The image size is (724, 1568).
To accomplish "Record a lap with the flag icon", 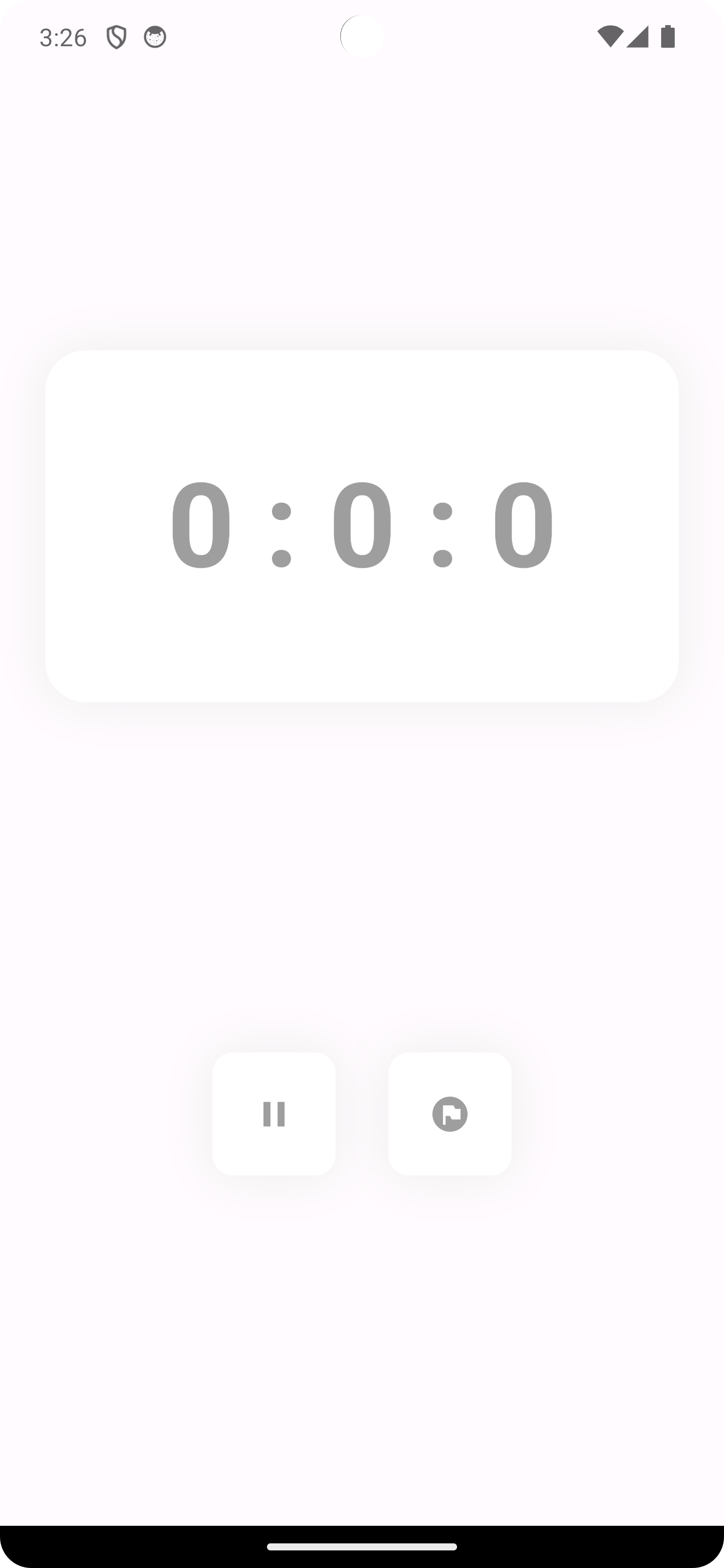I will coord(450,1113).
